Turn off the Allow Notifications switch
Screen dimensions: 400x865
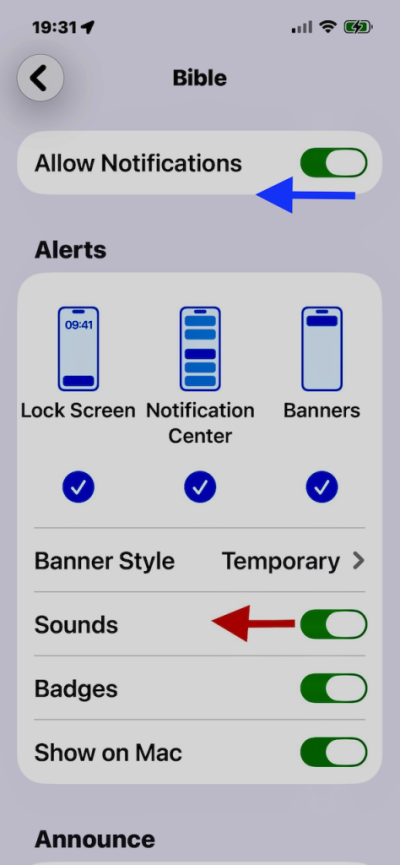334,163
